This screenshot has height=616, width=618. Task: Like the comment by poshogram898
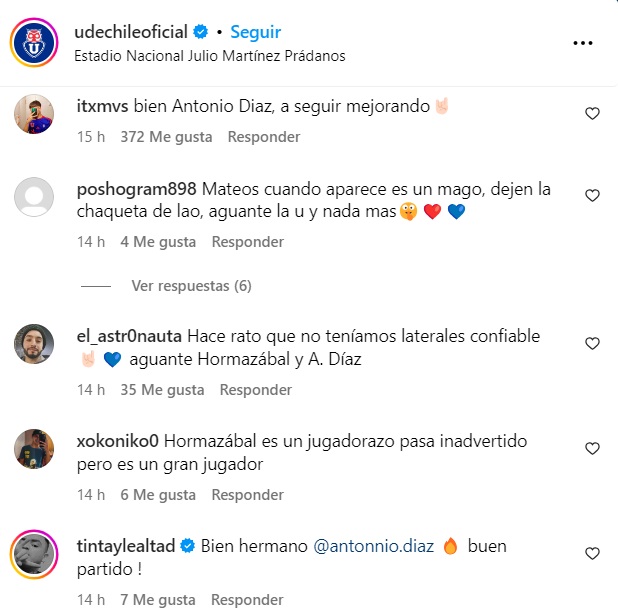(x=592, y=196)
